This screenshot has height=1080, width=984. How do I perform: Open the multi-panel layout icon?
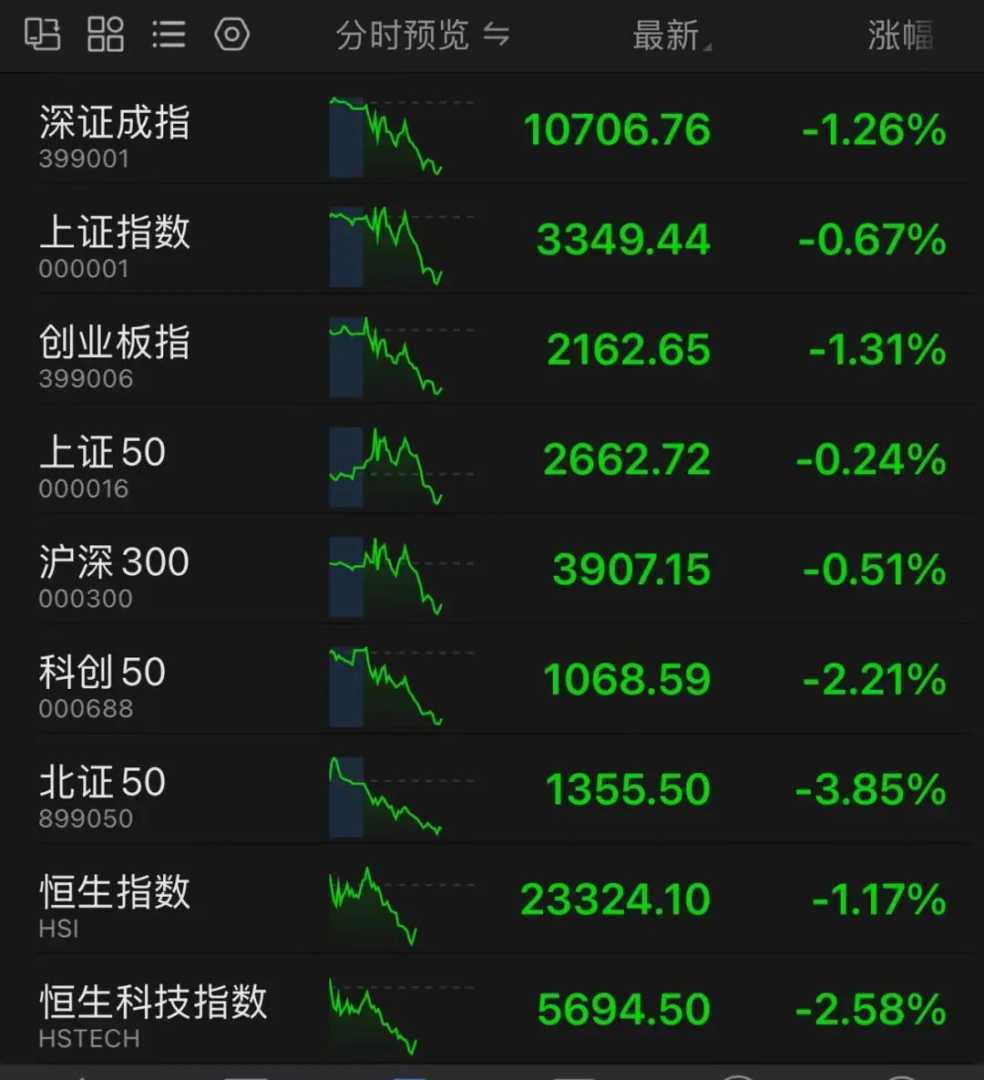click(x=42, y=36)
